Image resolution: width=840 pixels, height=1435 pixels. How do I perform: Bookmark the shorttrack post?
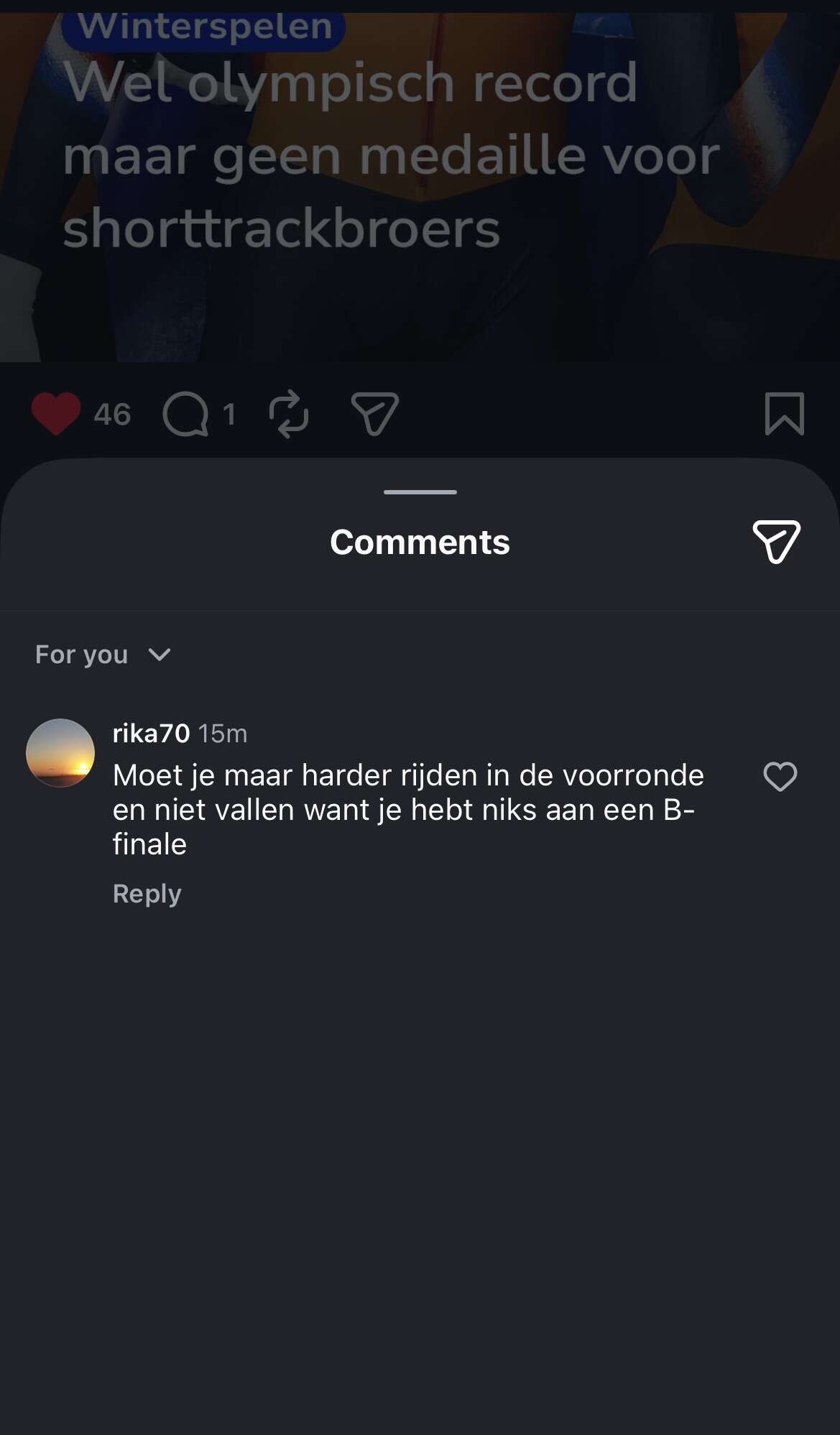tap(784, 414)
